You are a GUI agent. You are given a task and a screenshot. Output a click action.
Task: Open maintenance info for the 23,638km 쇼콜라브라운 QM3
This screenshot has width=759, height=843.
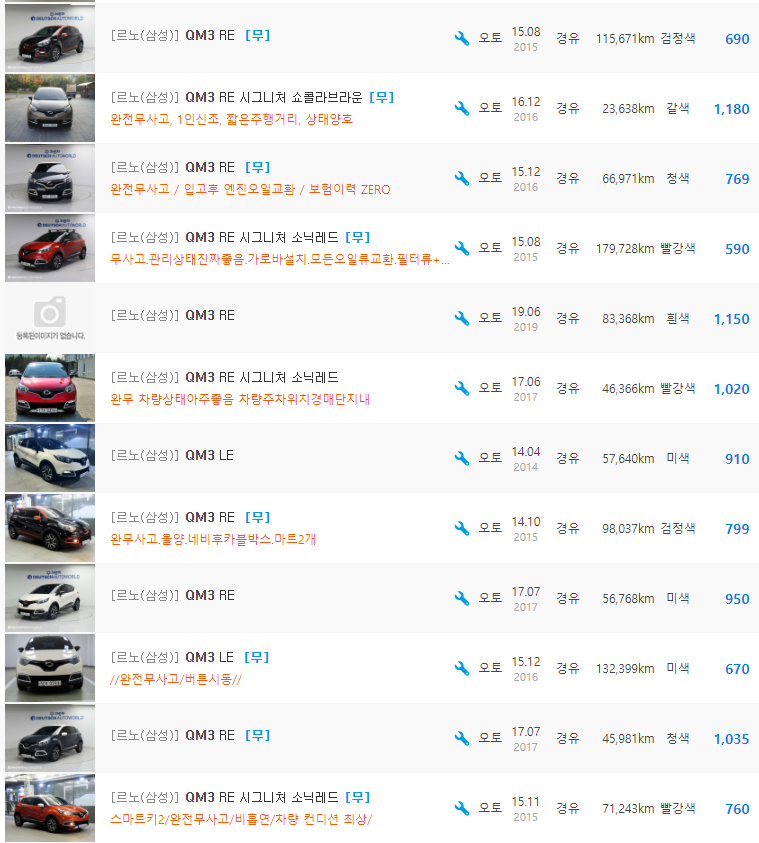(x=461, y=108)
